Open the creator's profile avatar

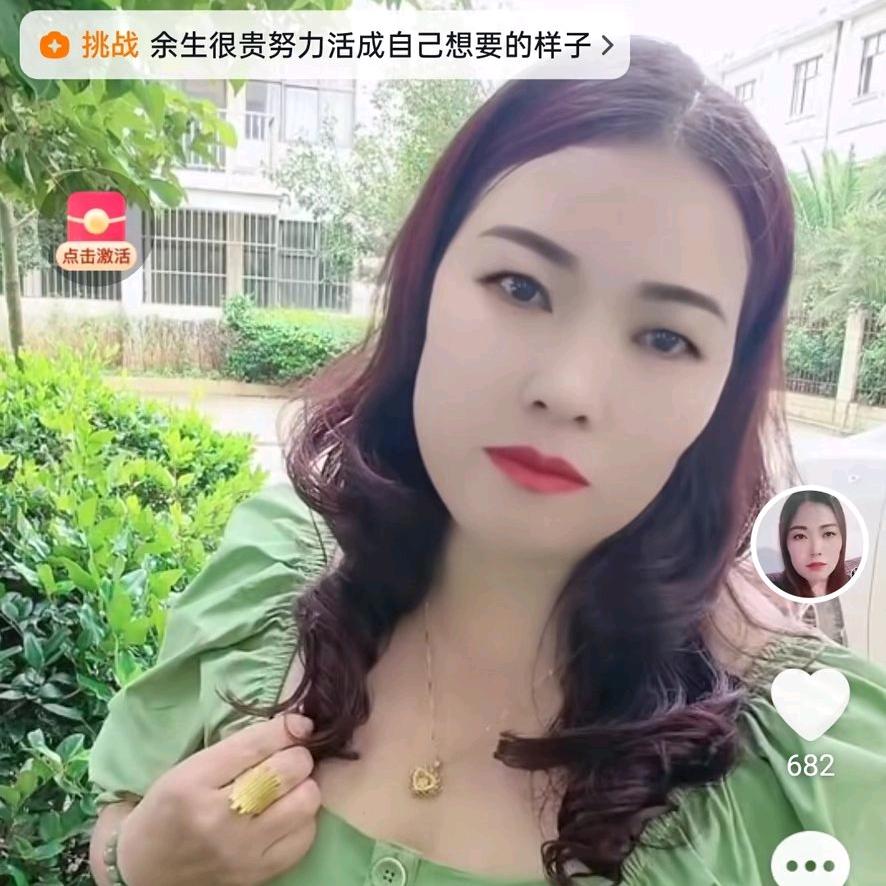[808, 544]
